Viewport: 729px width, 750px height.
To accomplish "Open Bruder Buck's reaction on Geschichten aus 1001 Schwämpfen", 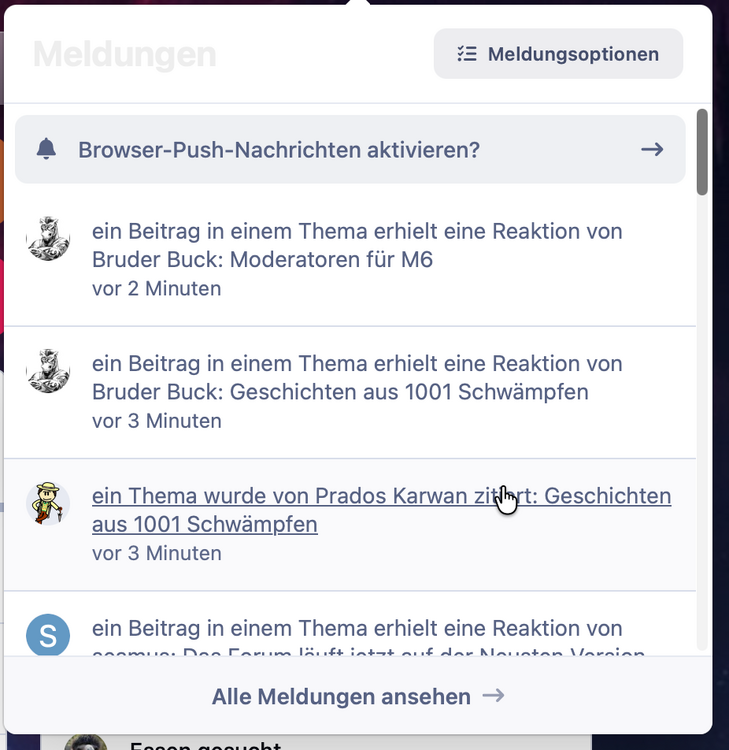I will (357, 378).
